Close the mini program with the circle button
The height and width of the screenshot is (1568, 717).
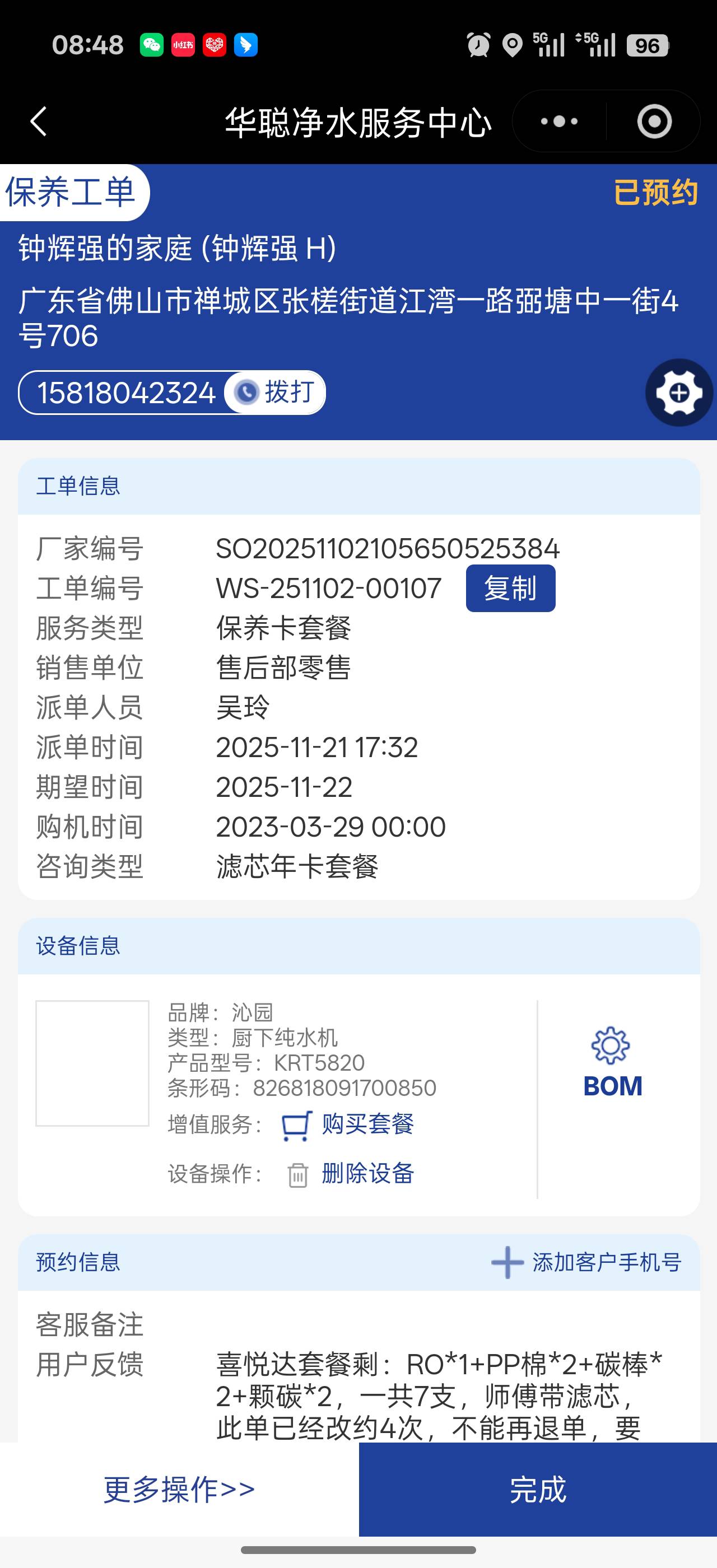654,122
